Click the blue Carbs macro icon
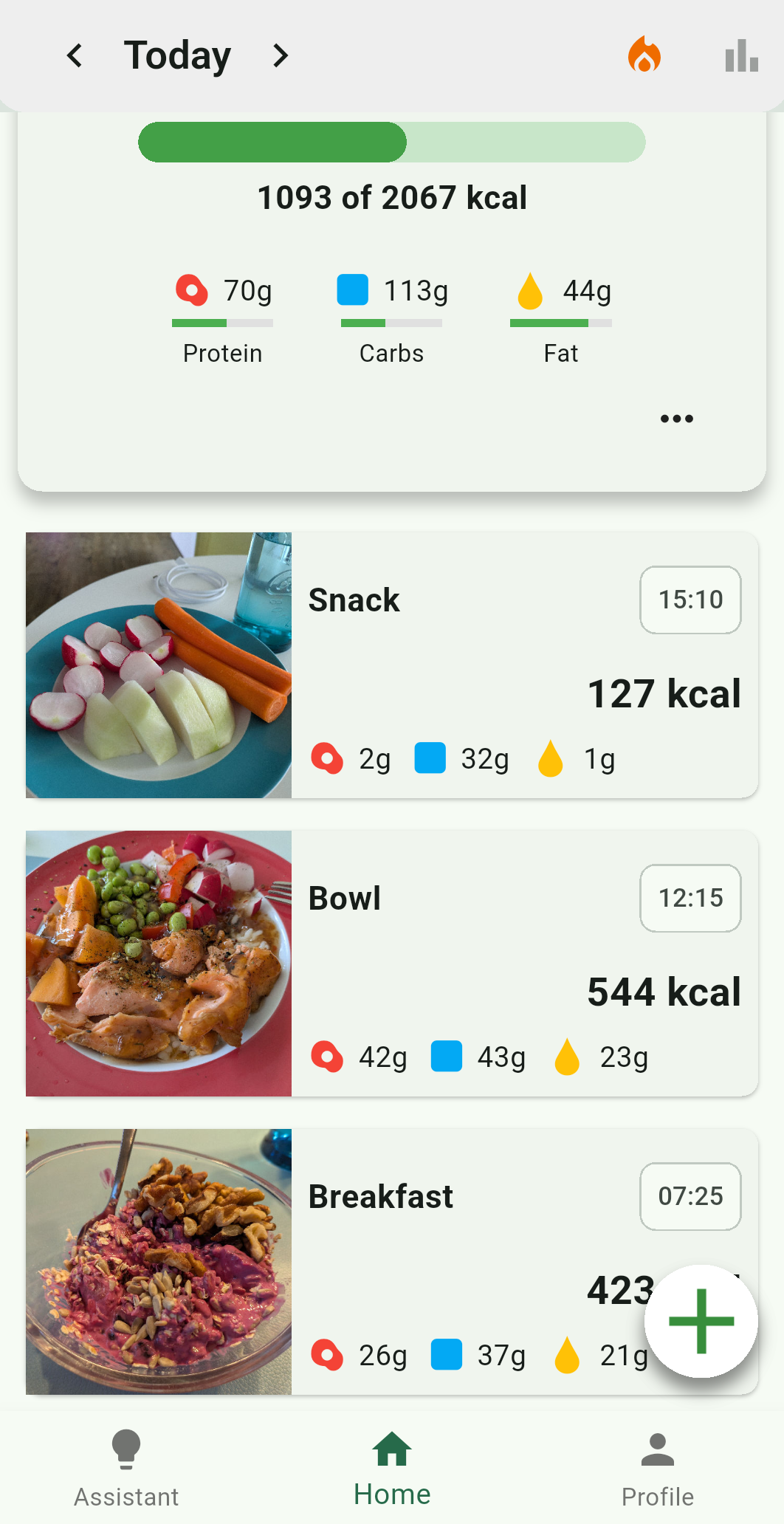This screenshot has width=784, height=1524. 354,291
